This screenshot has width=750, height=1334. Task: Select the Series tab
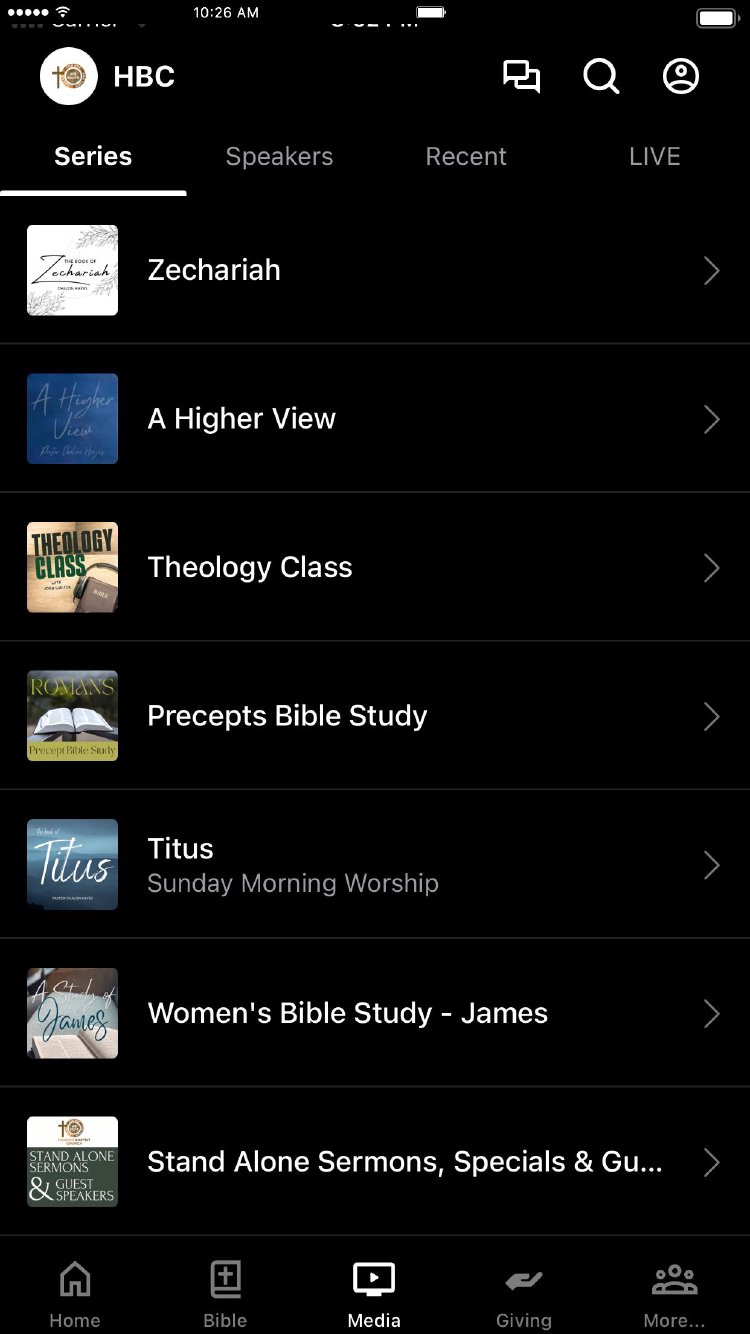pos(93,157)
